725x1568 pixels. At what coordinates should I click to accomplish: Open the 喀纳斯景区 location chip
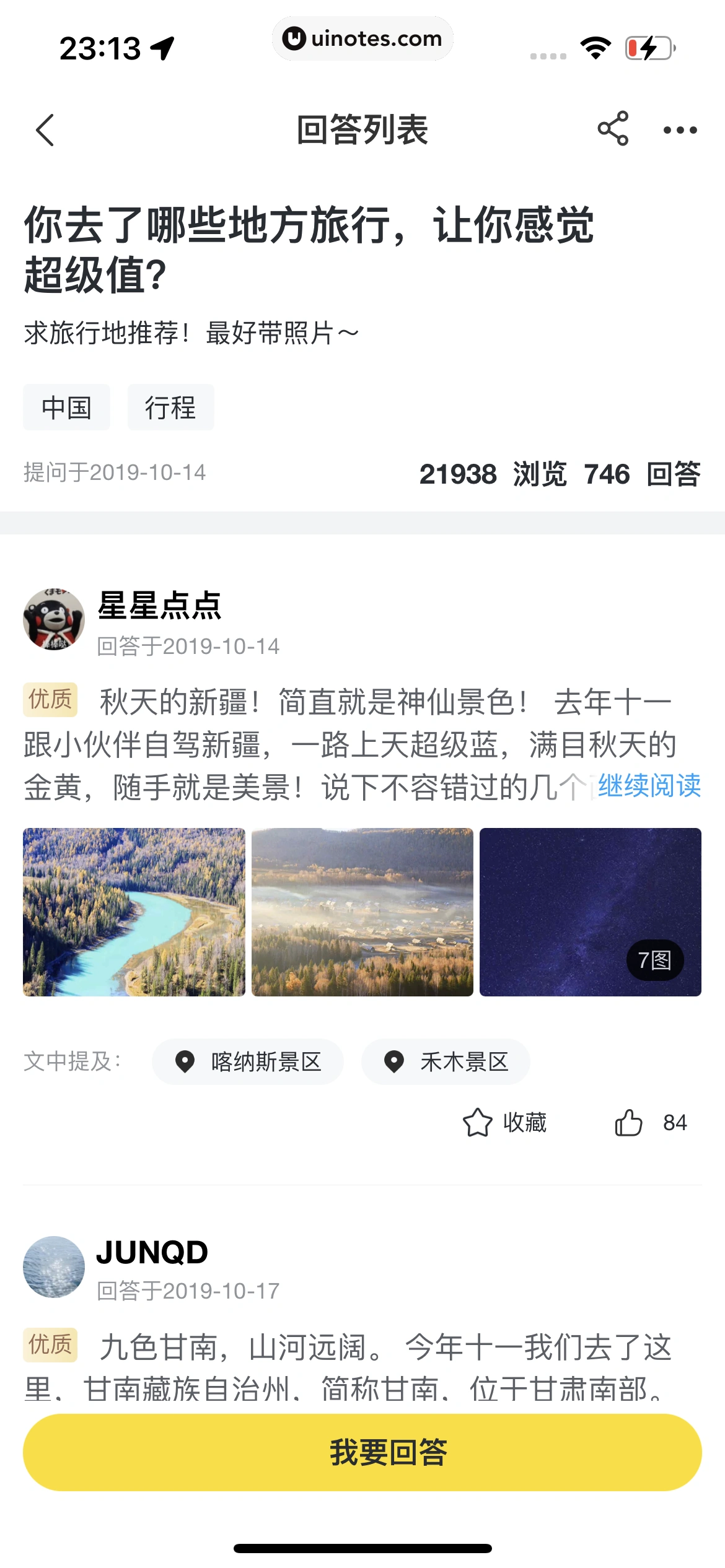248,1062
